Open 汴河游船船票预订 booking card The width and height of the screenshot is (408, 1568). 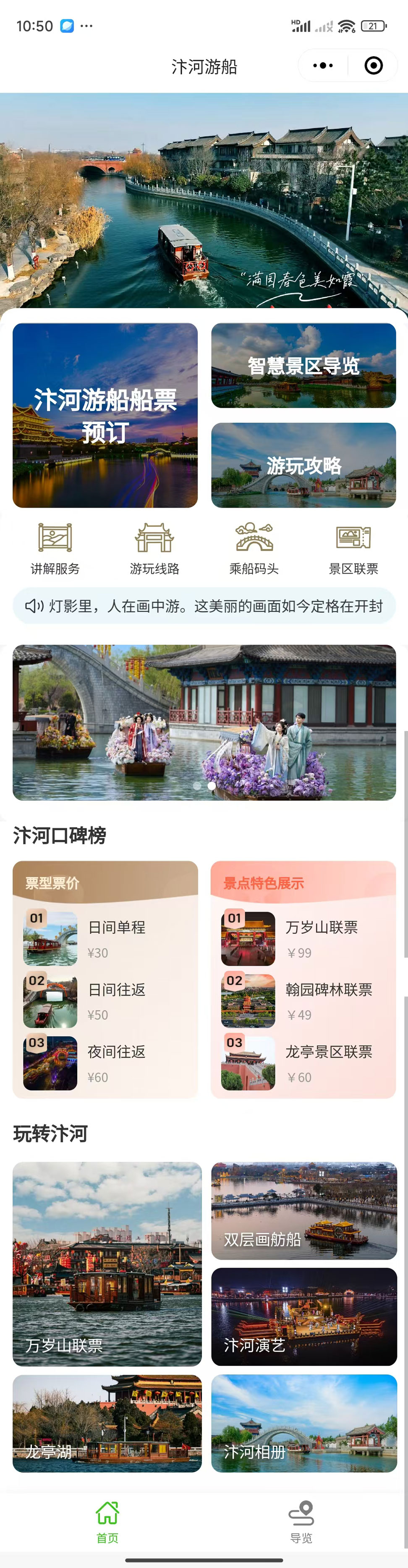105,415
